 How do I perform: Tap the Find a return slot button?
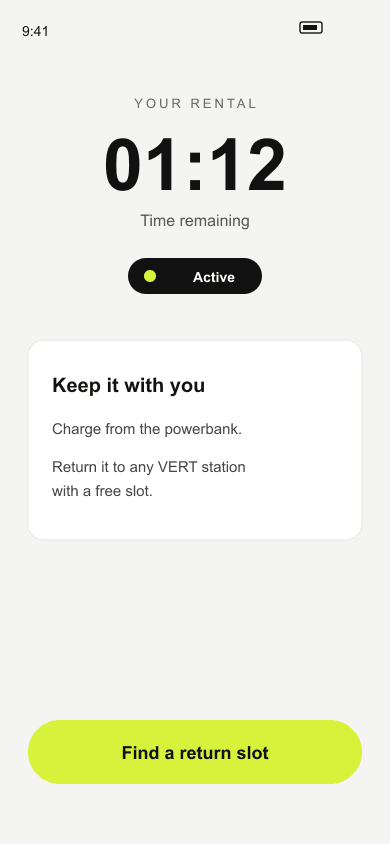click(x=195, y=752)
